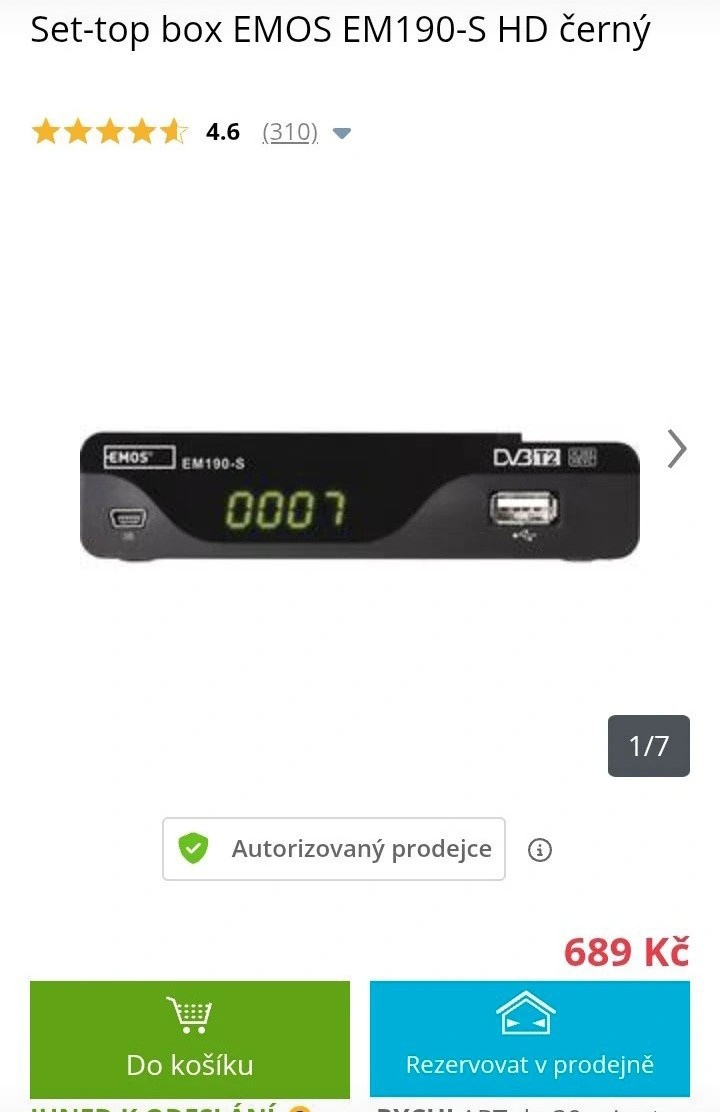The height and width of the screenshot is (1112, 720).
Task: Tap the Autorizovaný prodejce badge
Action: pyautogui.click(x=334, y=849)
